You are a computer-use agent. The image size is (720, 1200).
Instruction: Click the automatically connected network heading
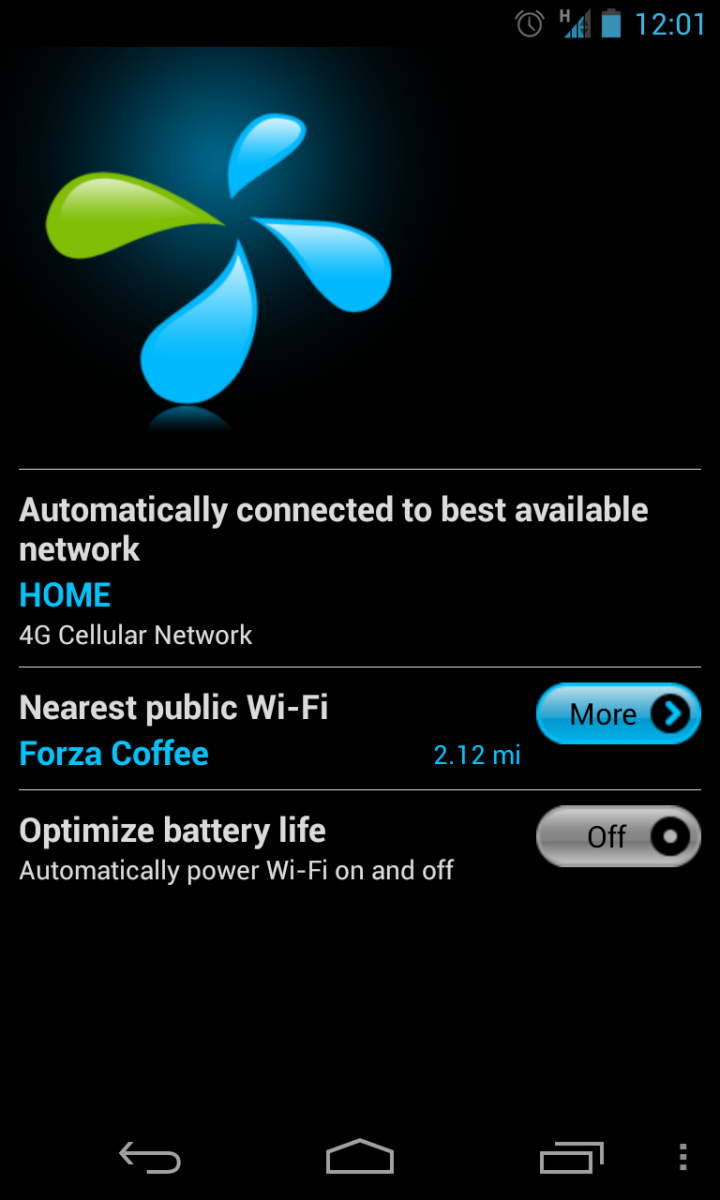coord(333,528)
